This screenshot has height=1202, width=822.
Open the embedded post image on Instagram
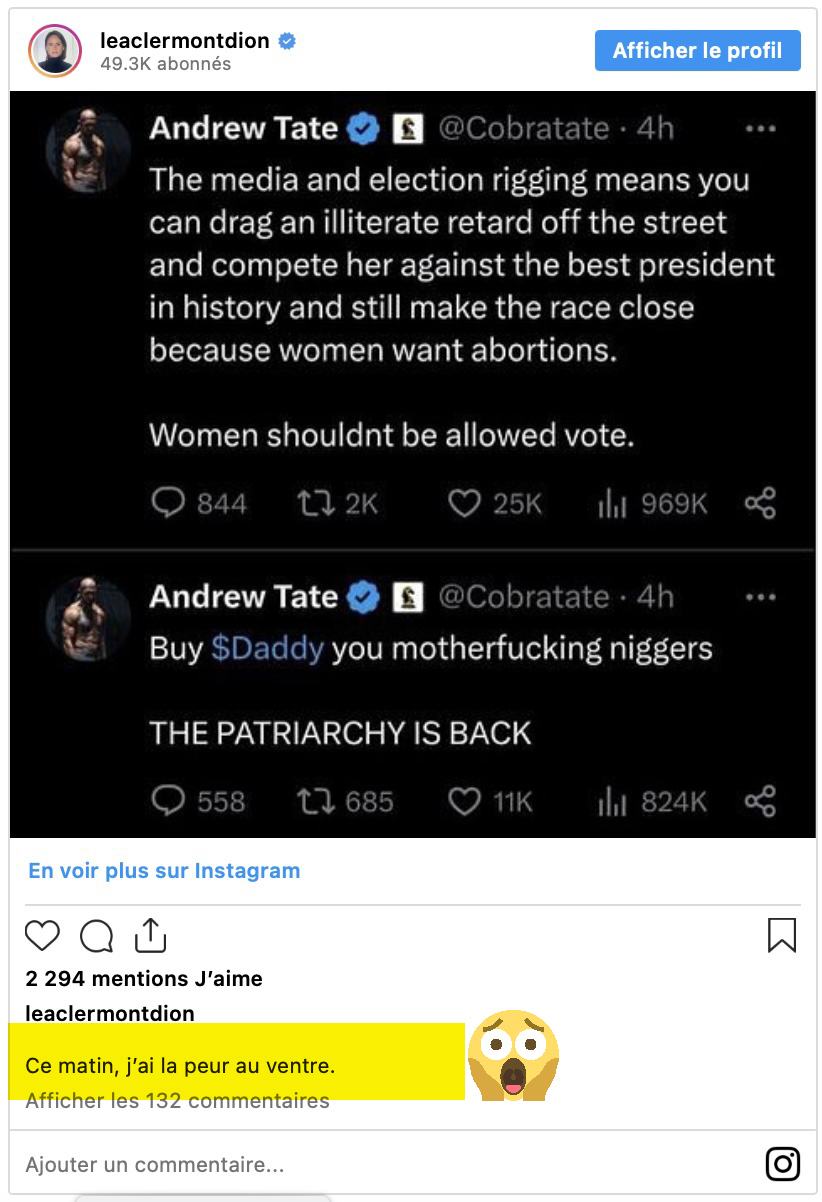tap(412, 465)
